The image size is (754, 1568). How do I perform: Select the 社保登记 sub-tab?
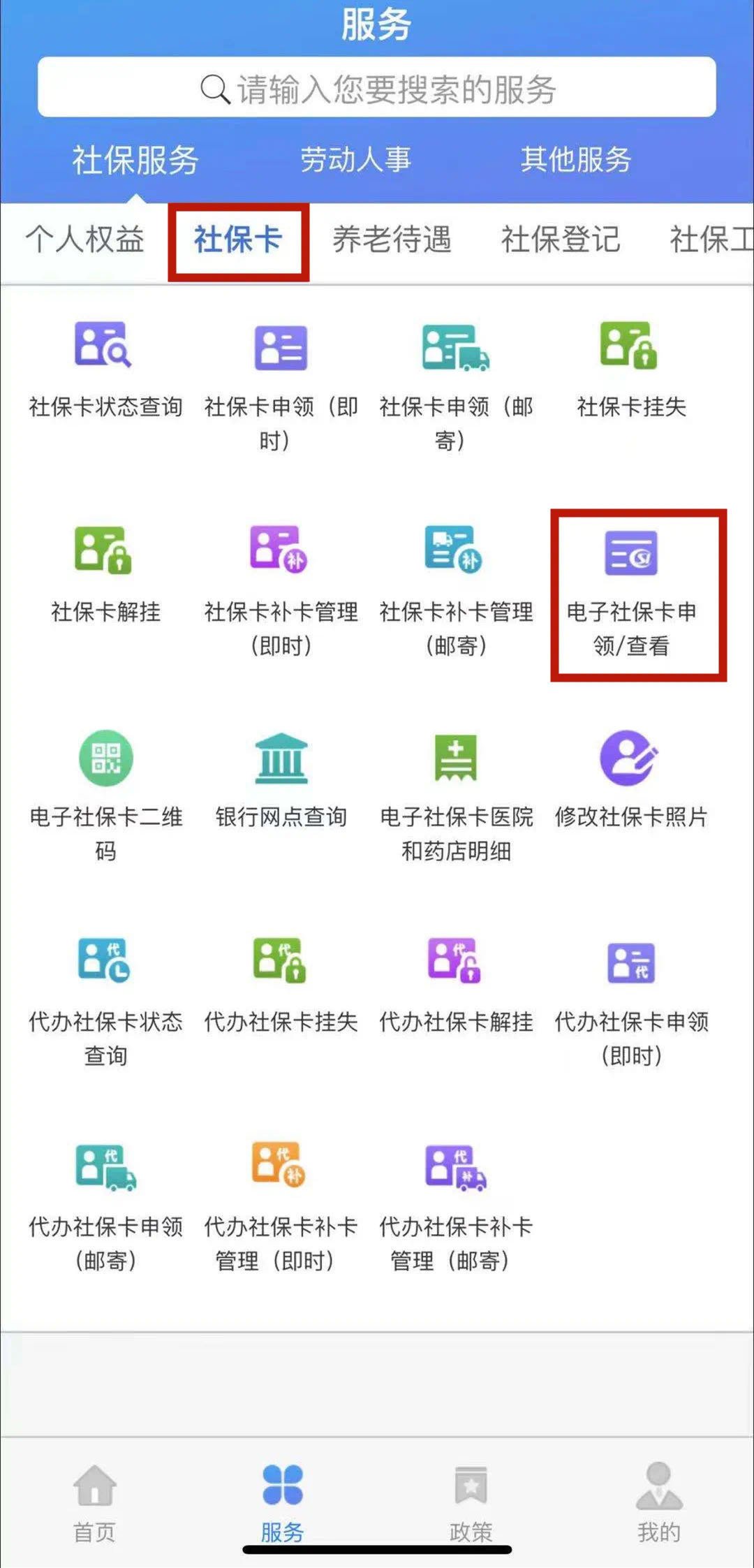560,240
